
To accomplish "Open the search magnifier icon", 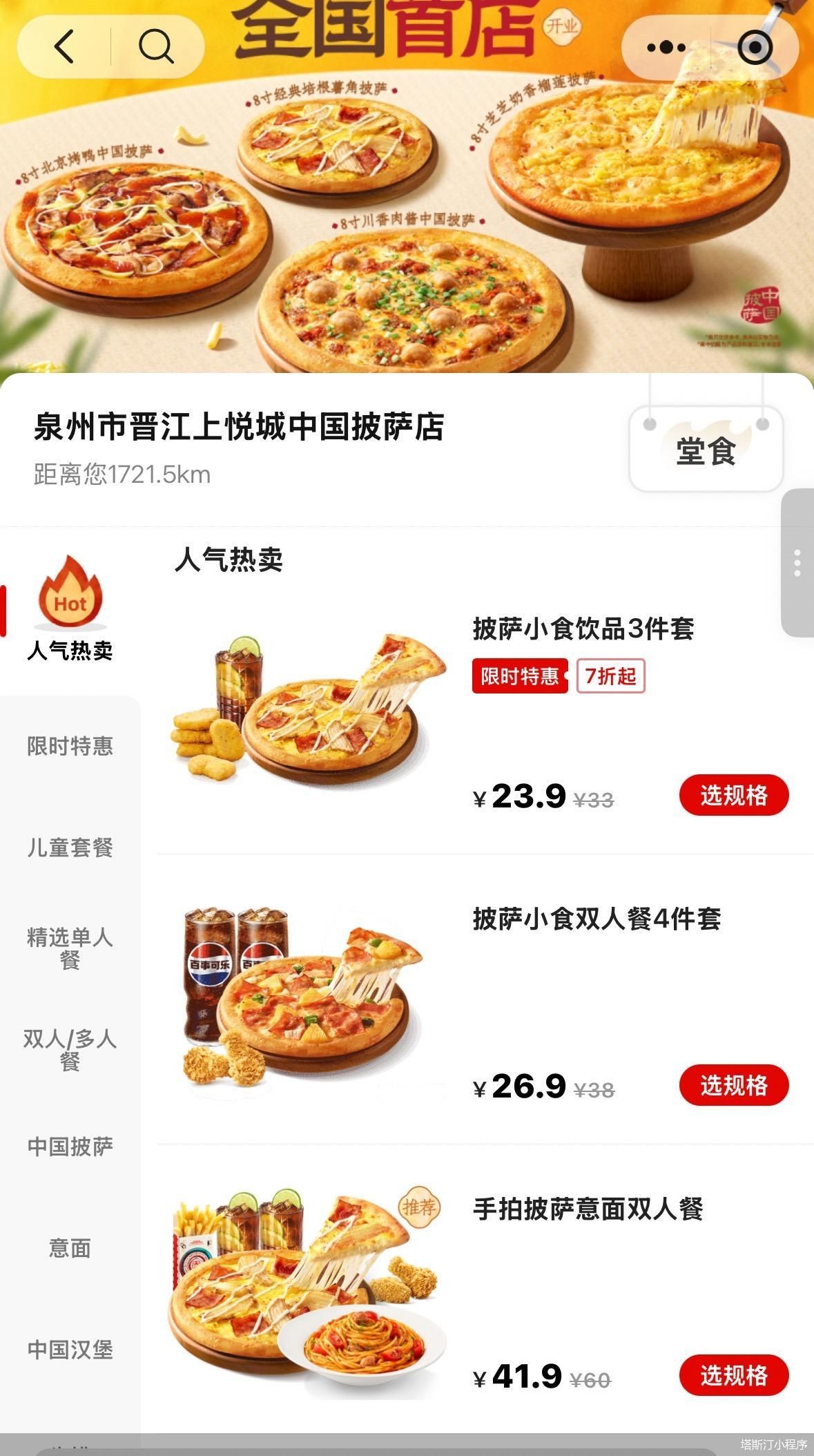I will click(x=156, y=47).
